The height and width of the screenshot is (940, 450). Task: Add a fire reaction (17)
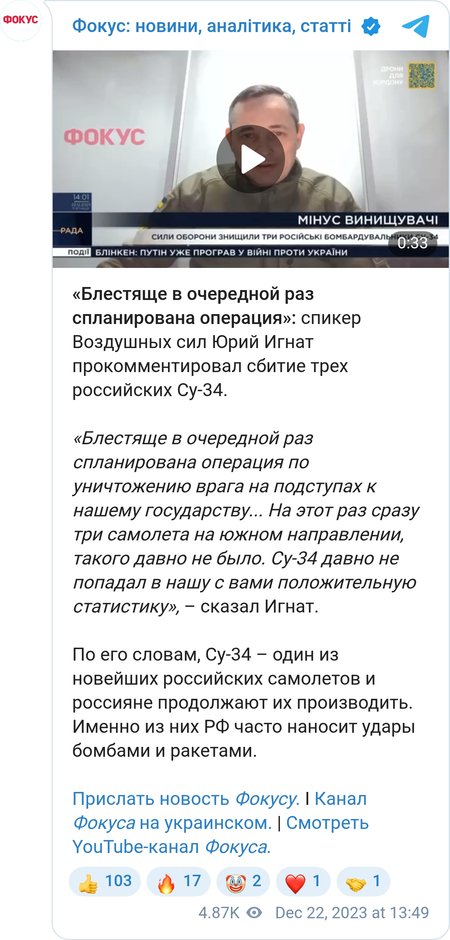click(179, 881)
